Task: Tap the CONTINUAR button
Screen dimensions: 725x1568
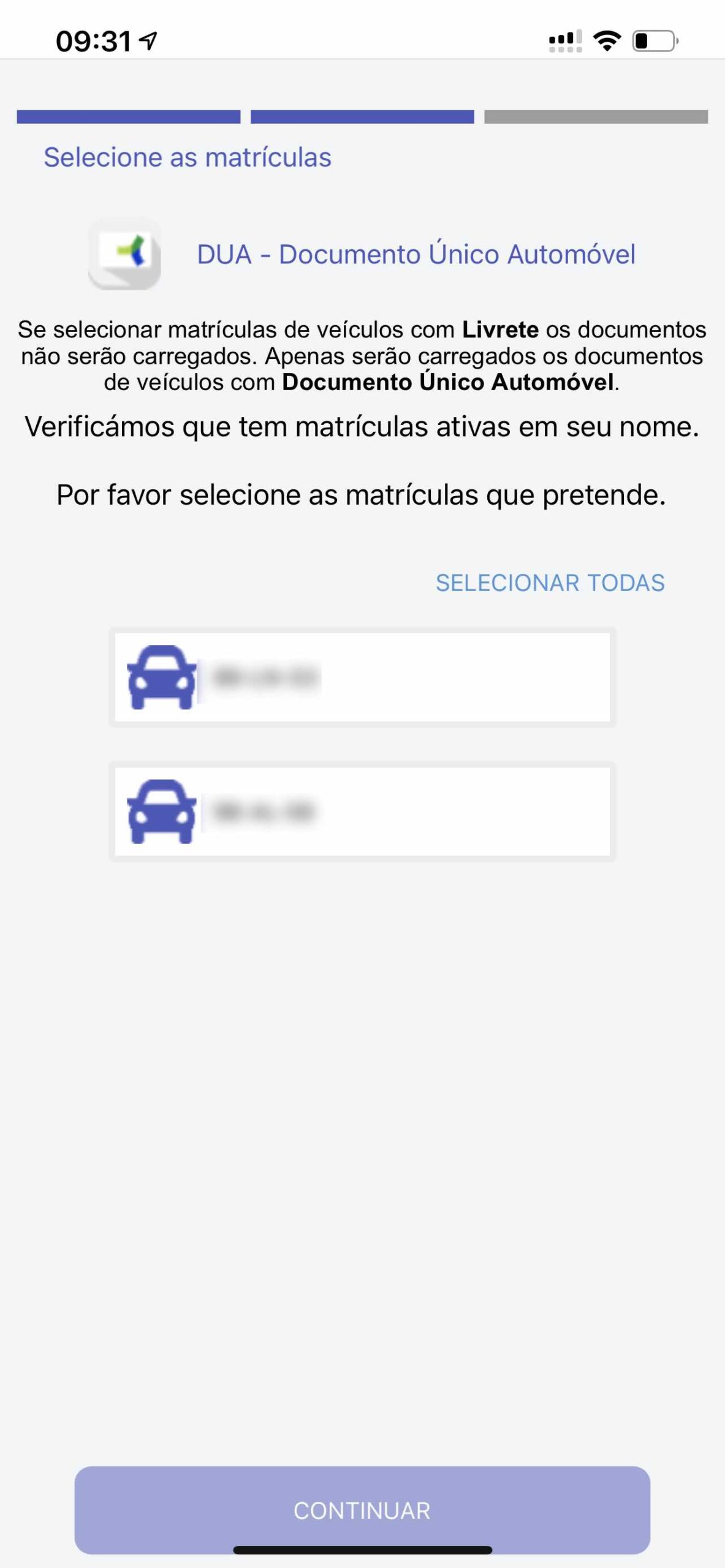Action: coord(362,1510)
